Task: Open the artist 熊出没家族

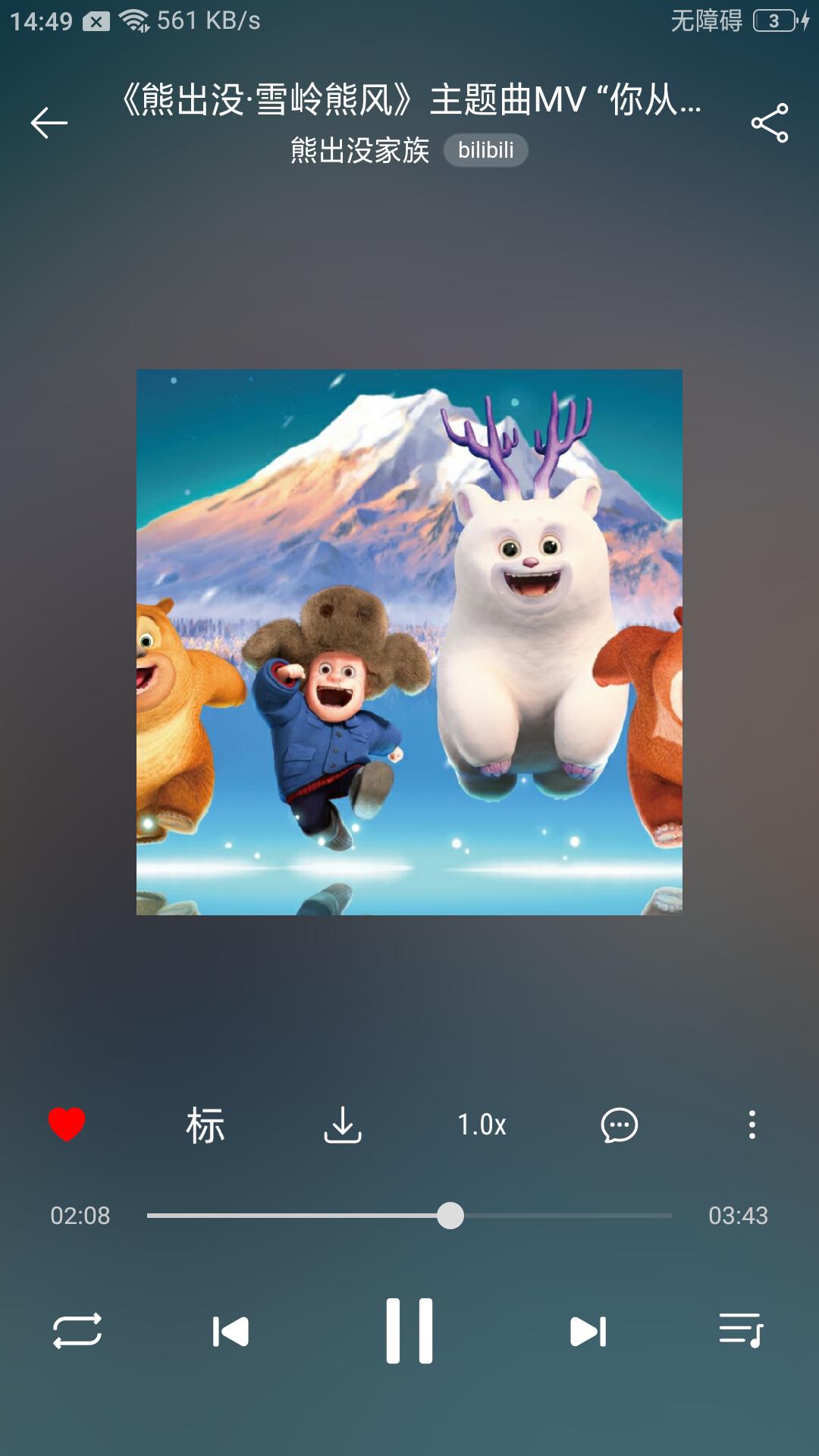Action: click(359, 150)
